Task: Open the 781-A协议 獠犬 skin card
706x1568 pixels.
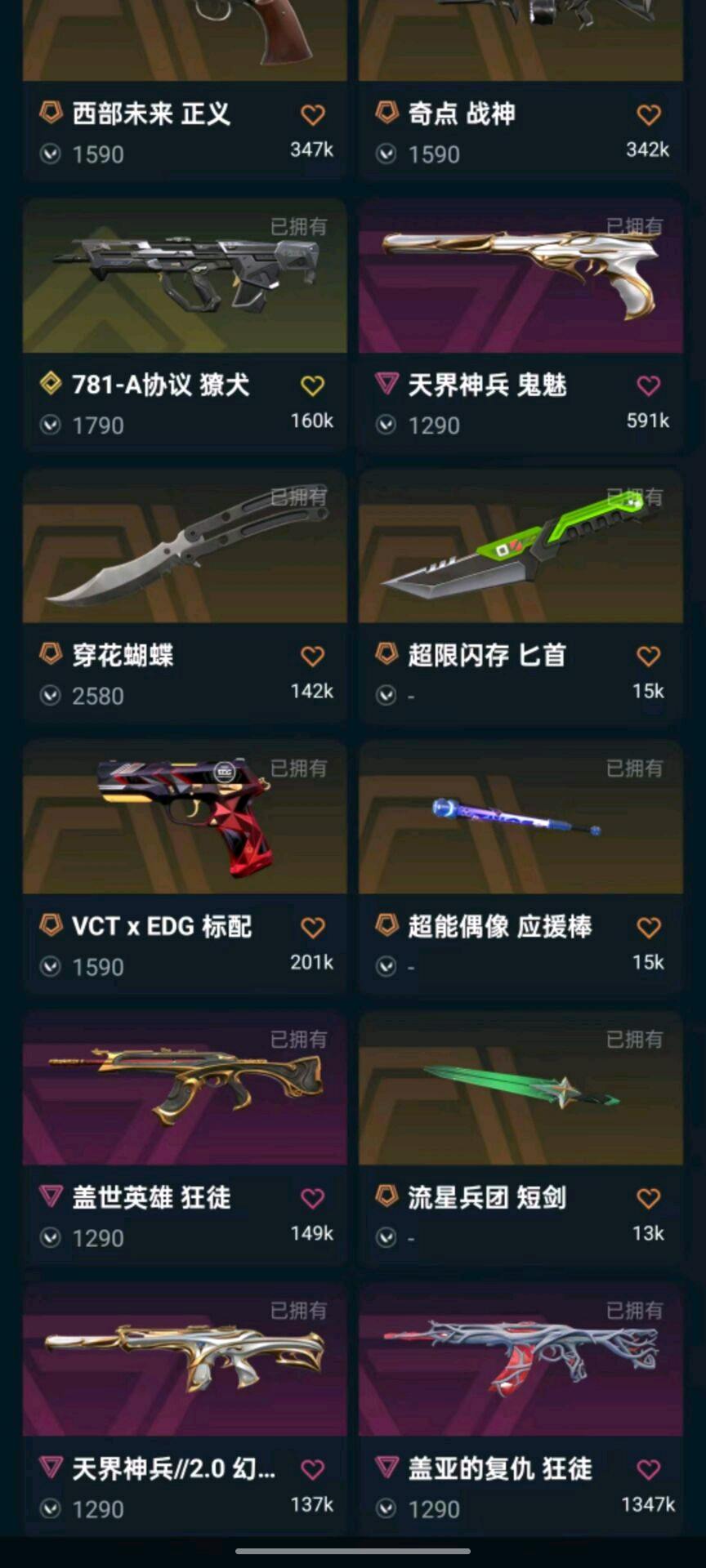Action: click(x=185, y=278)
